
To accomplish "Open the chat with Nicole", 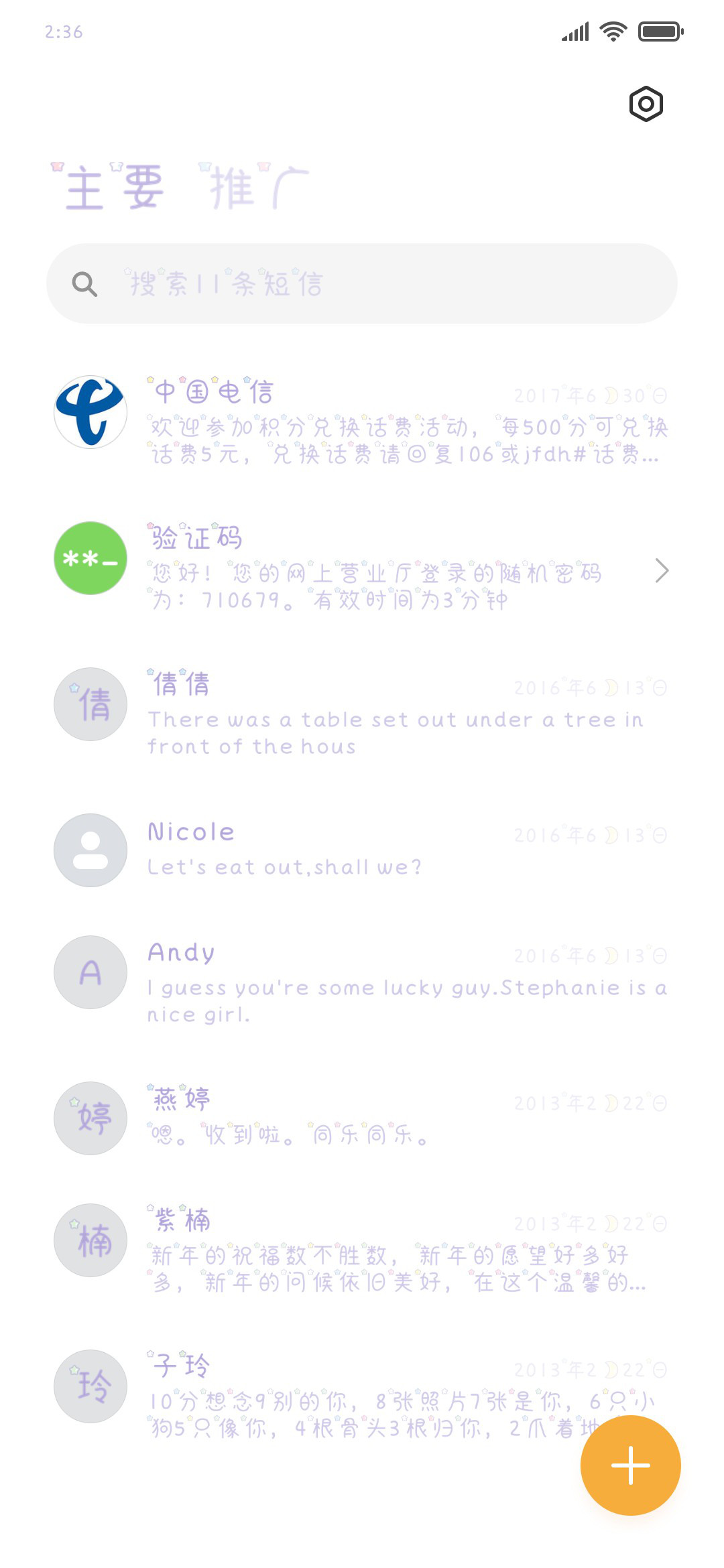I will click(x=362, y=850).
